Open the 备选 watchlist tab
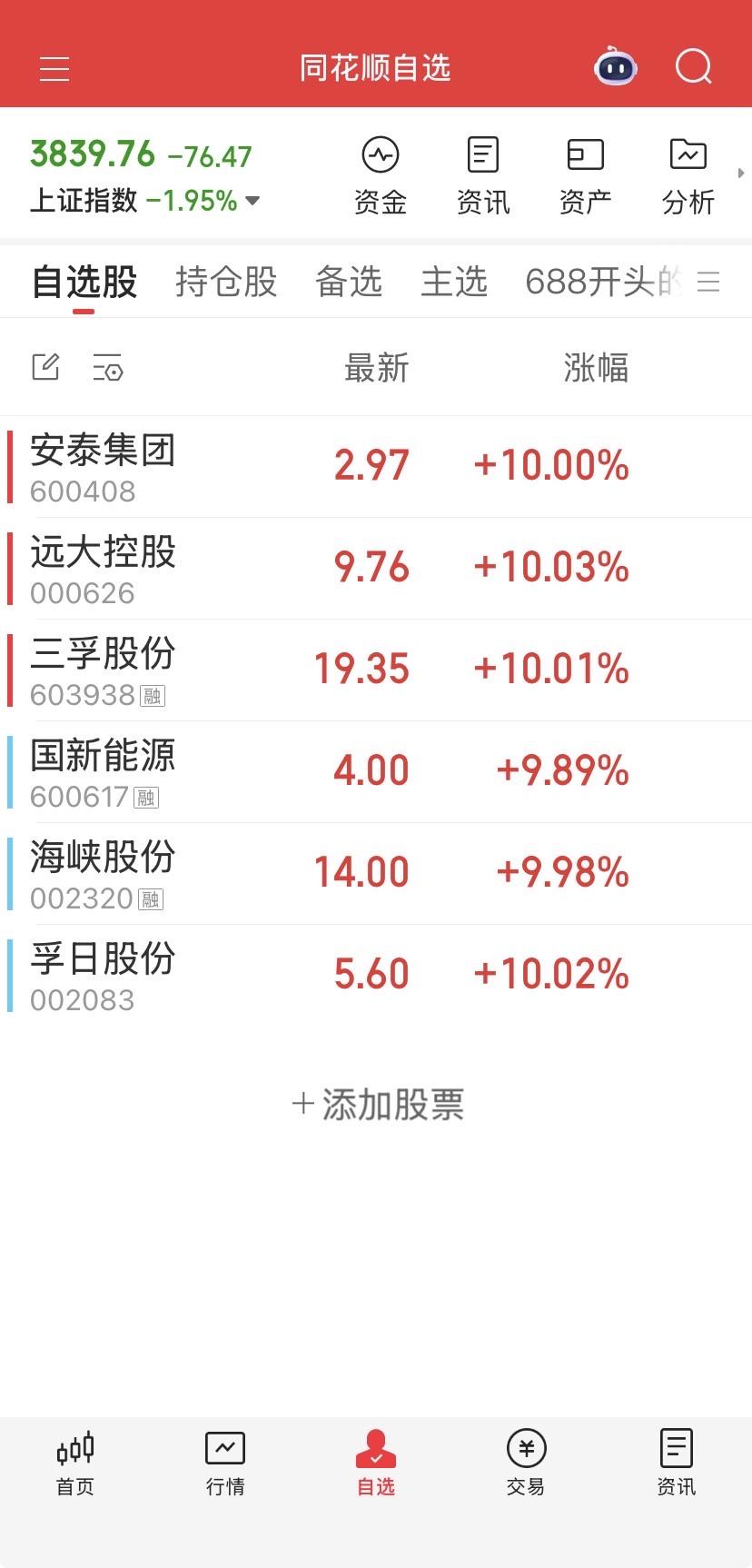Viewport: 752px width, 1568px height. click(348, 282)
